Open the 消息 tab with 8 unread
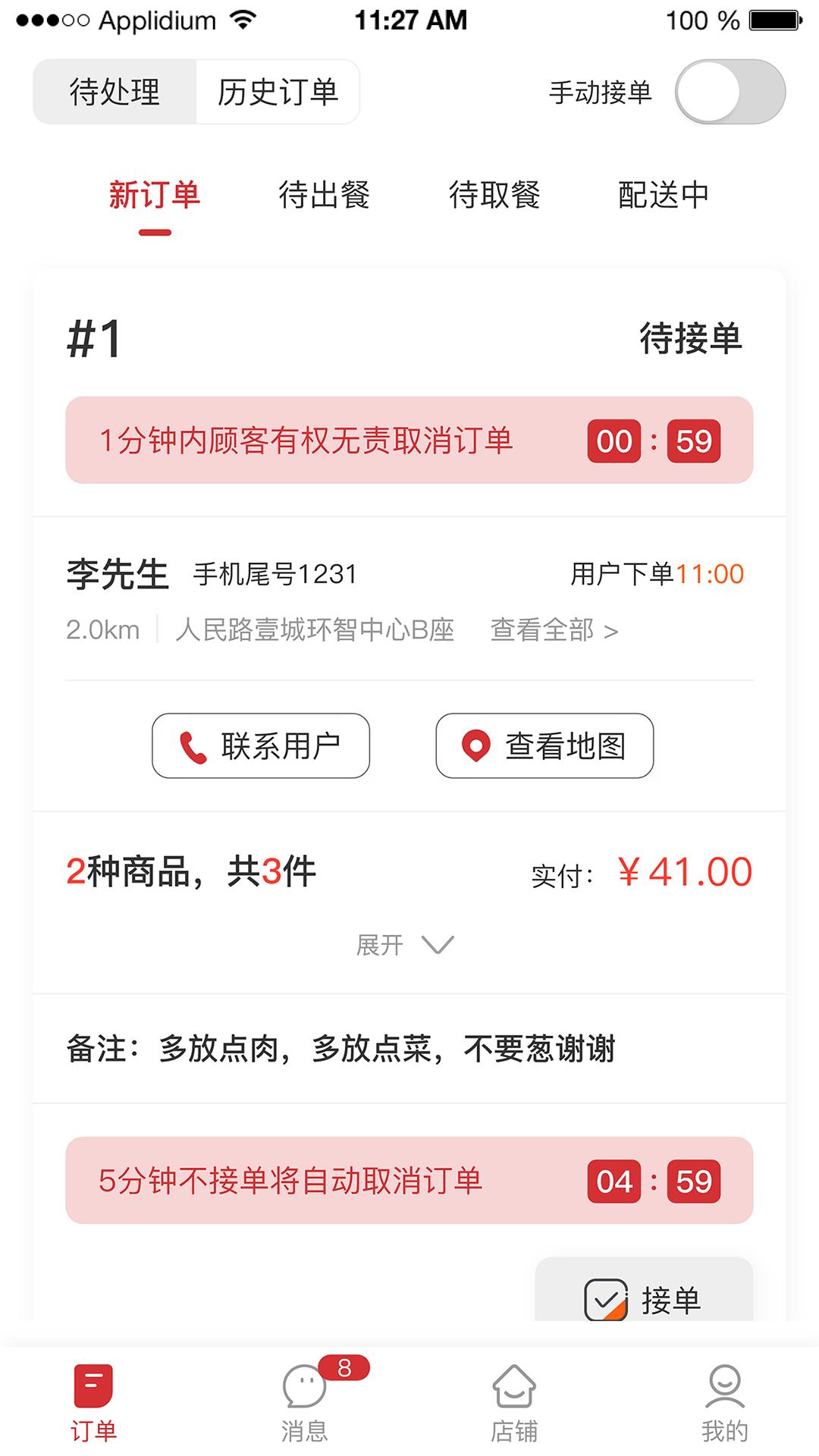819x1456 pixels. tap(305, 1401)
